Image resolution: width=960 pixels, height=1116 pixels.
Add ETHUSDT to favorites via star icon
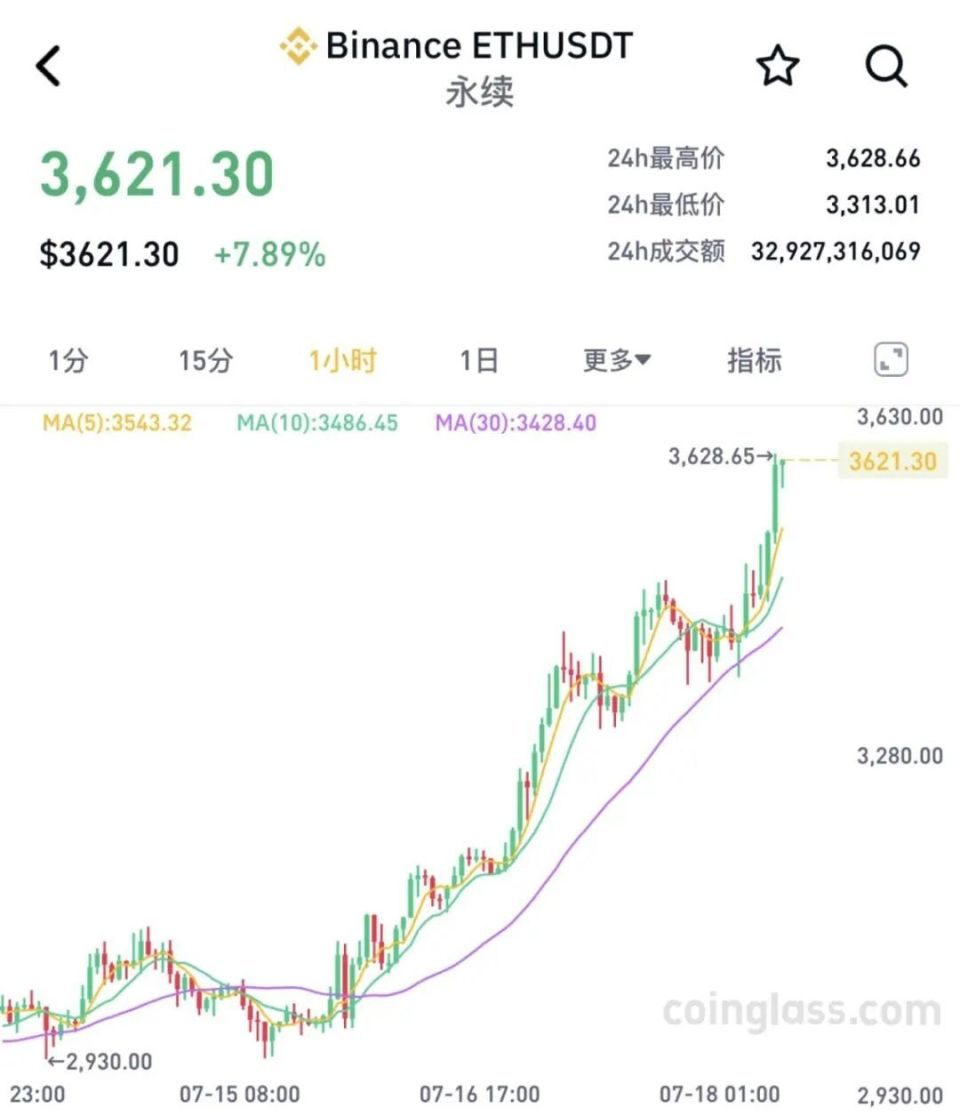pyautogui.click(x=778, y=66)
